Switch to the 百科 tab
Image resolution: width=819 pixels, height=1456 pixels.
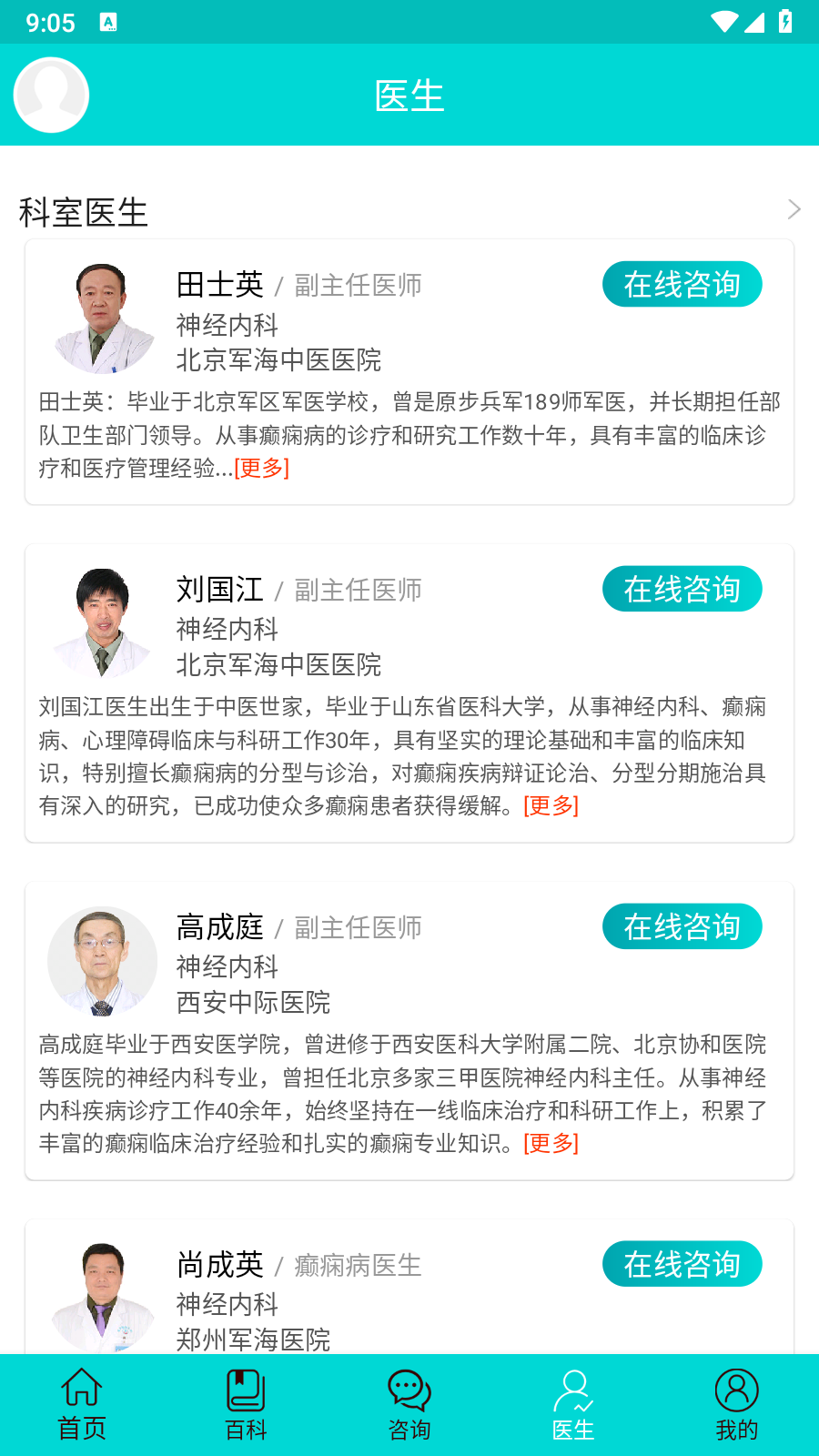[246, 1405]
